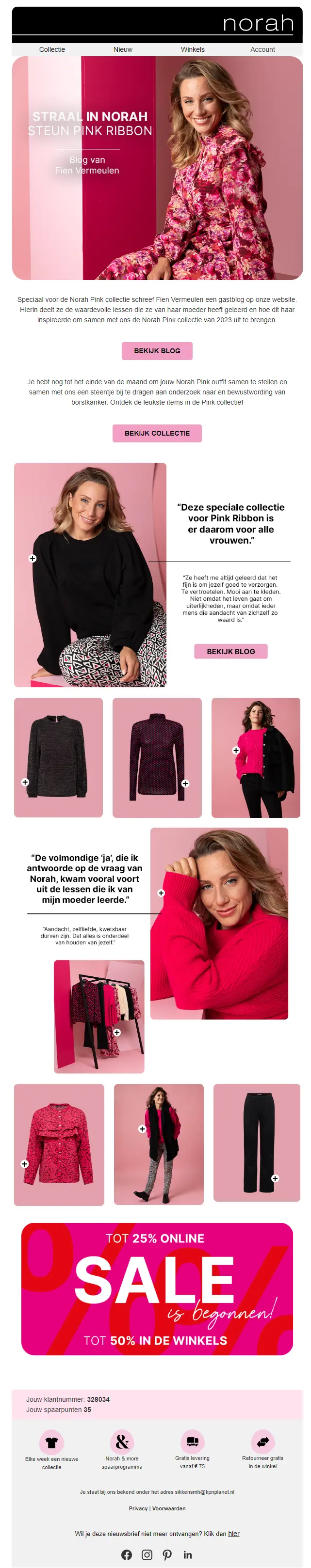Visit Norah on Pinterest
This screenshot has height=1568, width=311.
(x=167, y=1554)
